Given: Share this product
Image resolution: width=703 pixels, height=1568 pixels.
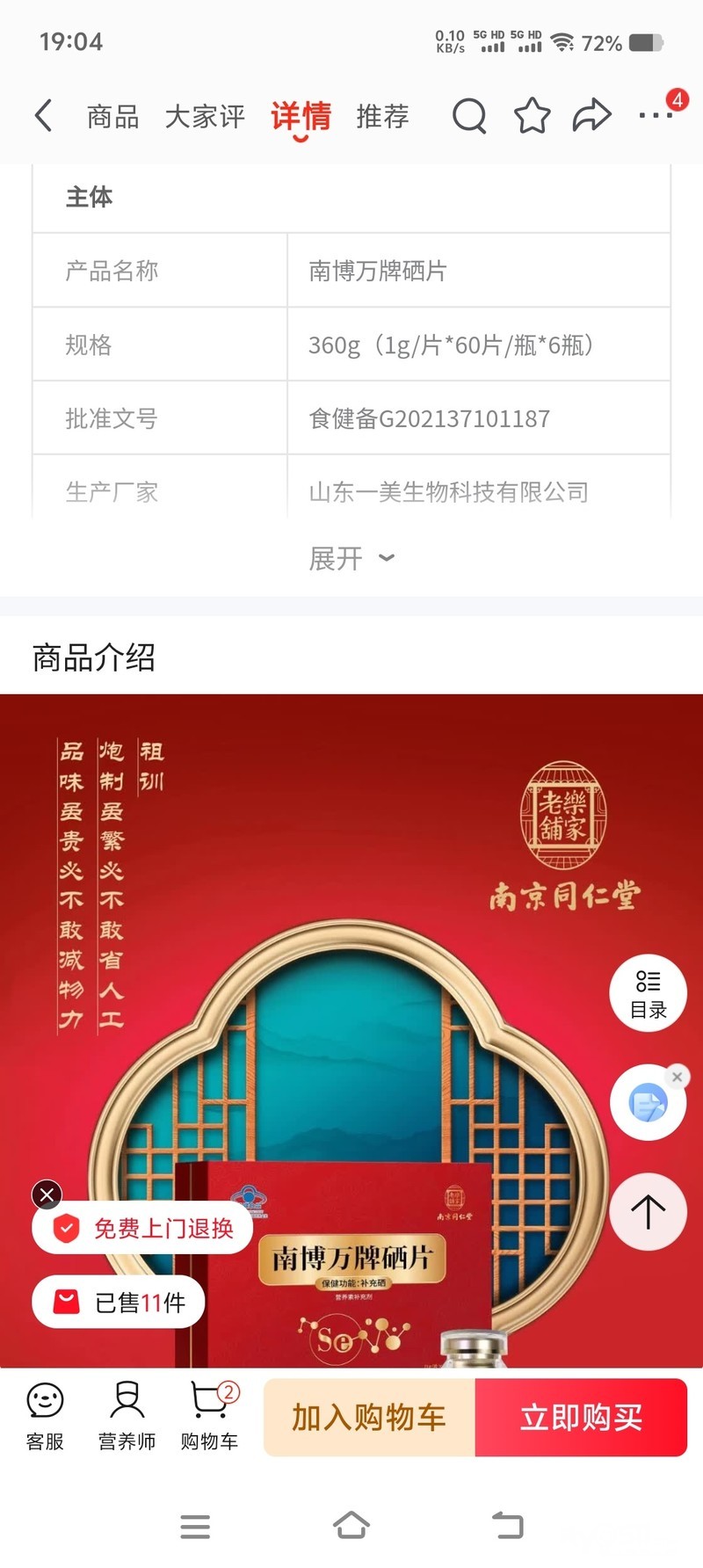Looking at the screenshot, I should coord(591,116).
